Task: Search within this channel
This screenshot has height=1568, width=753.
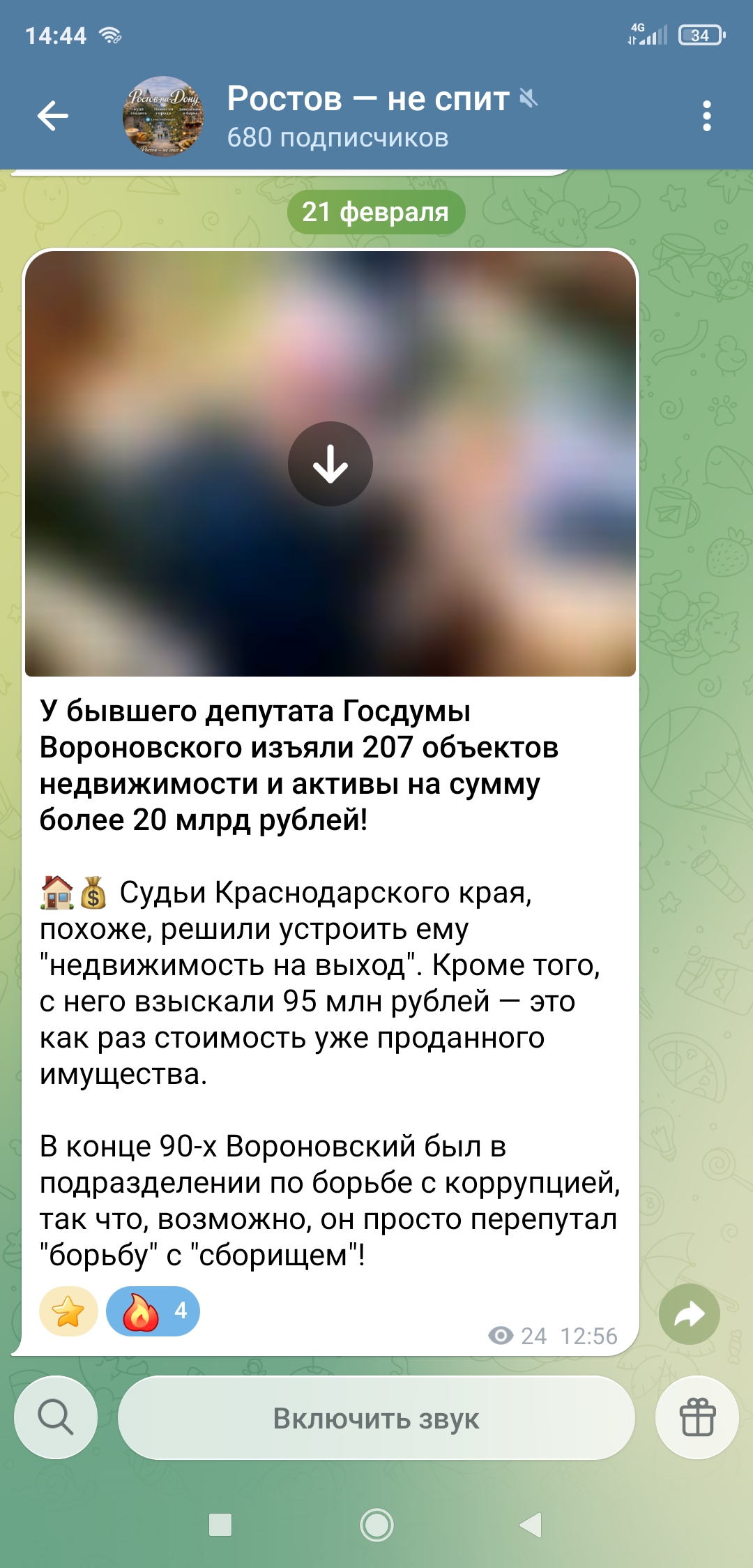Action: 56,1418
